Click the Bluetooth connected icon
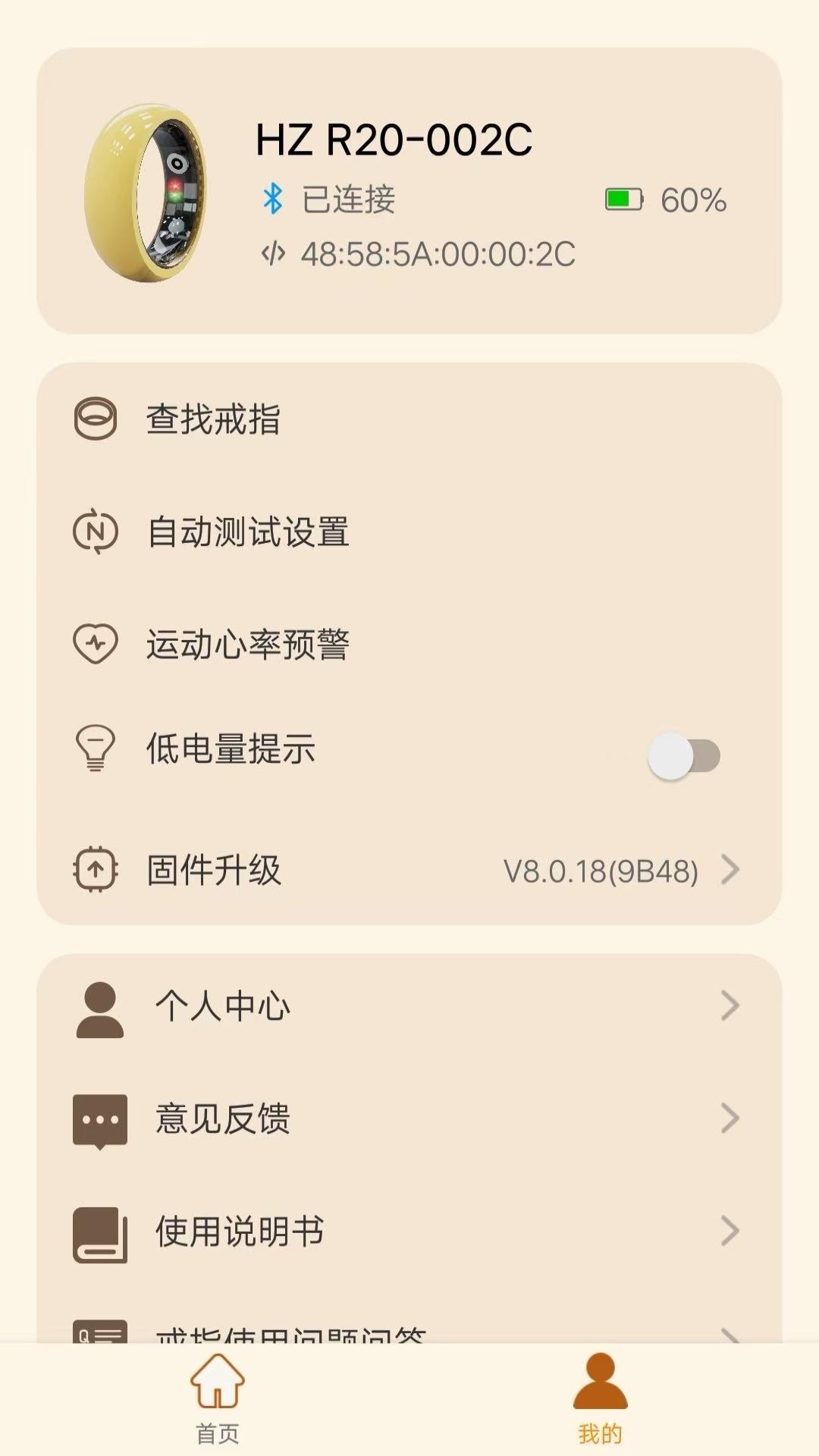819x1456 pixels. click(x=272, y=199)
